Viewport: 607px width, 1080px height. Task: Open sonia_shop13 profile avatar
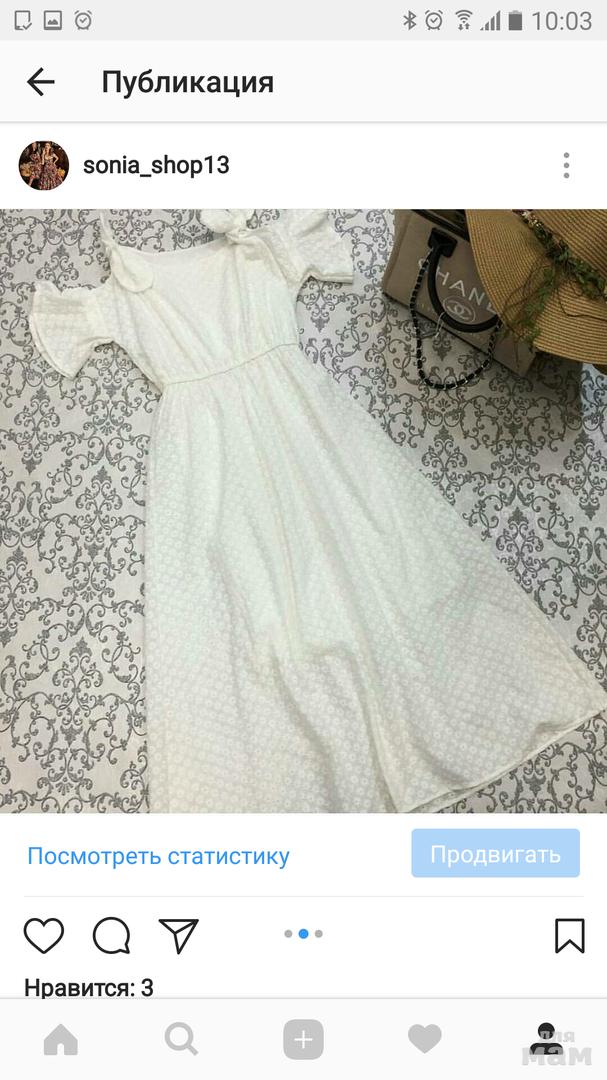coord(44,165)
